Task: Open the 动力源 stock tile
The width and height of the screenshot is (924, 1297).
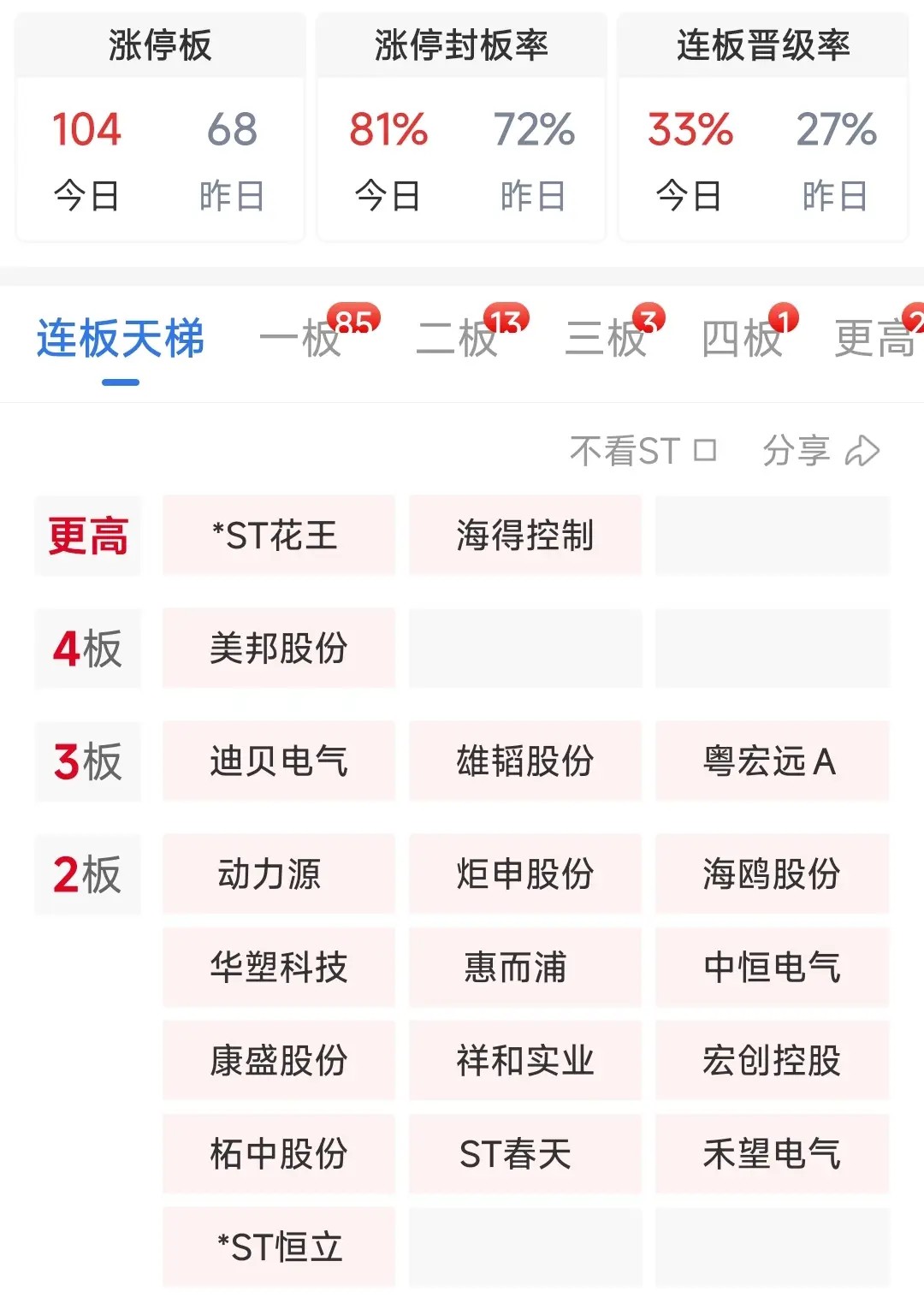Action: pyautogui.click(x=279, y=874)
